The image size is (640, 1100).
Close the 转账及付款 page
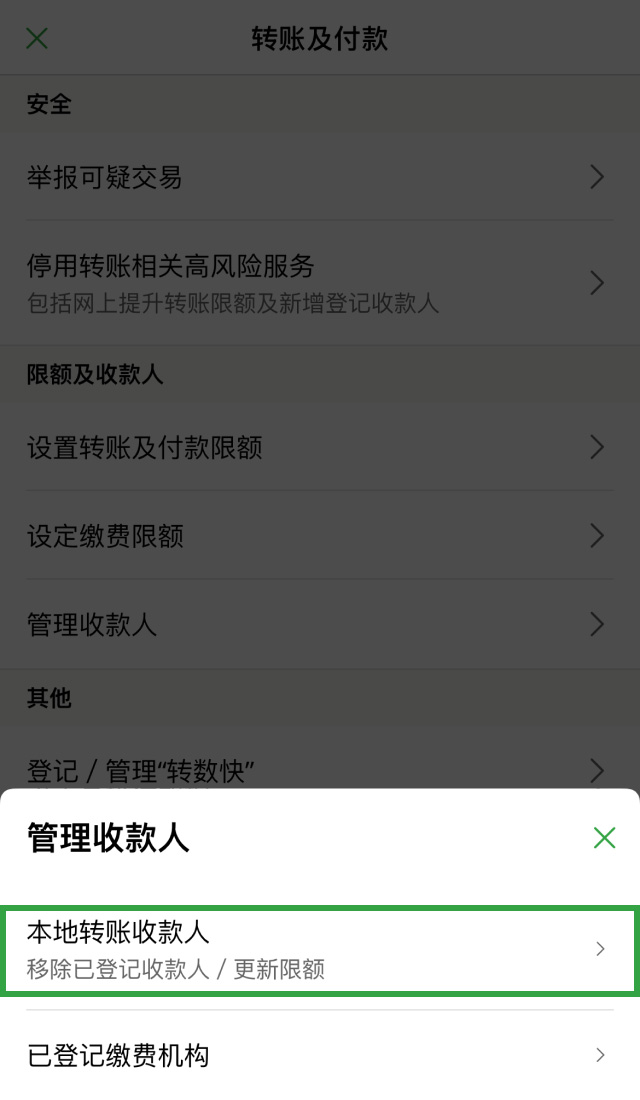point(36,39)
